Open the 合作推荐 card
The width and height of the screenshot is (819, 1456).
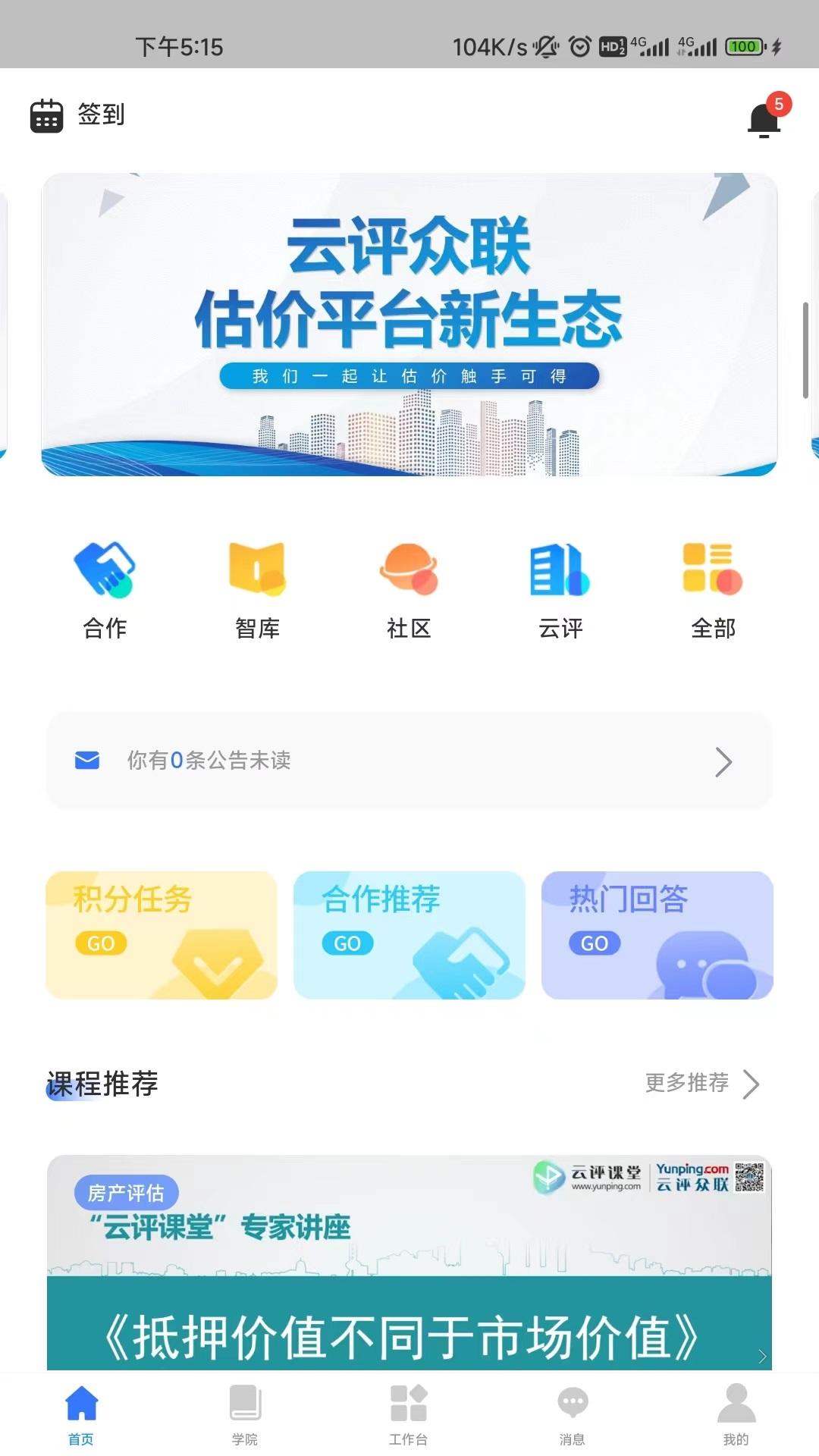tap(409, 935)
